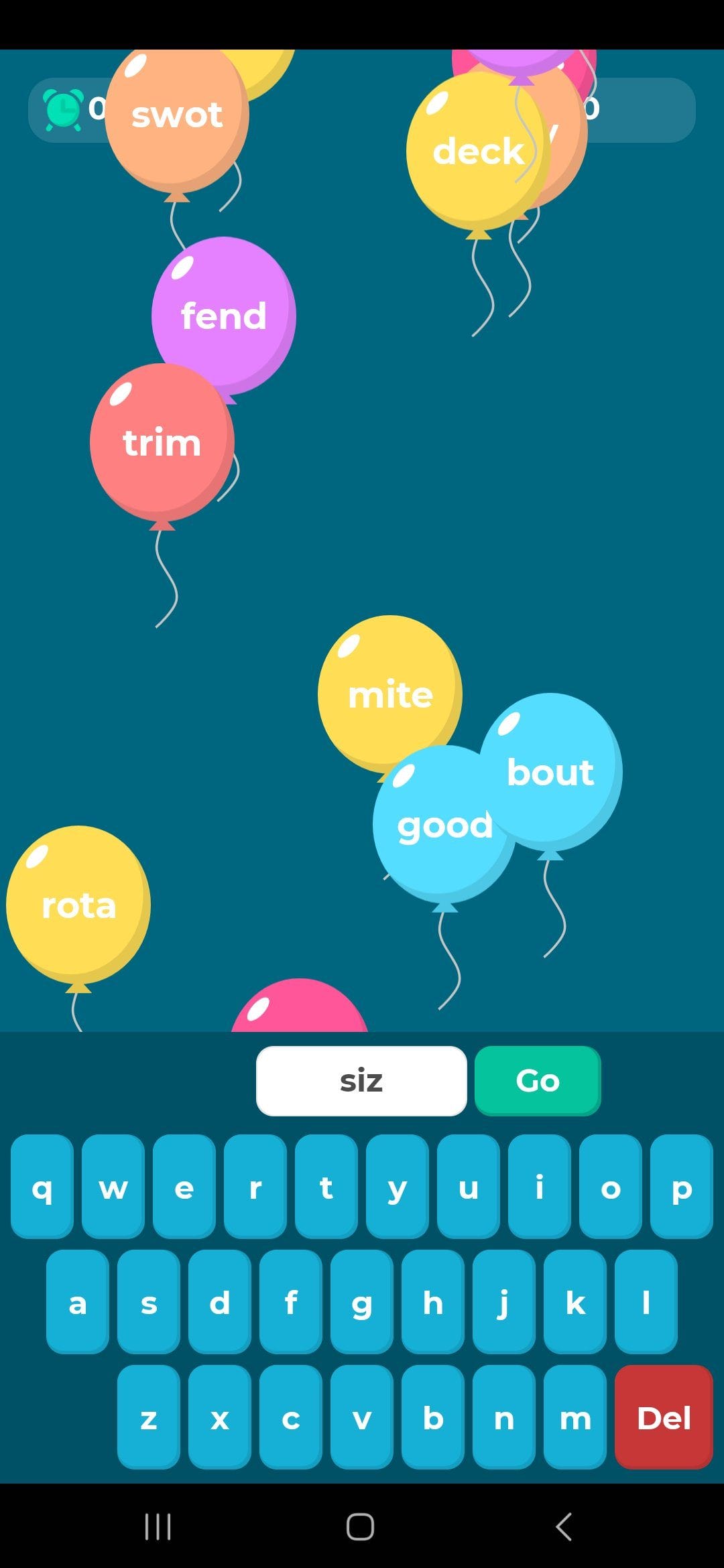The height and width of the screenshot is (1568, 724).
Task: Tap the word input field showing siz
Action: [x=361, y=1080]
